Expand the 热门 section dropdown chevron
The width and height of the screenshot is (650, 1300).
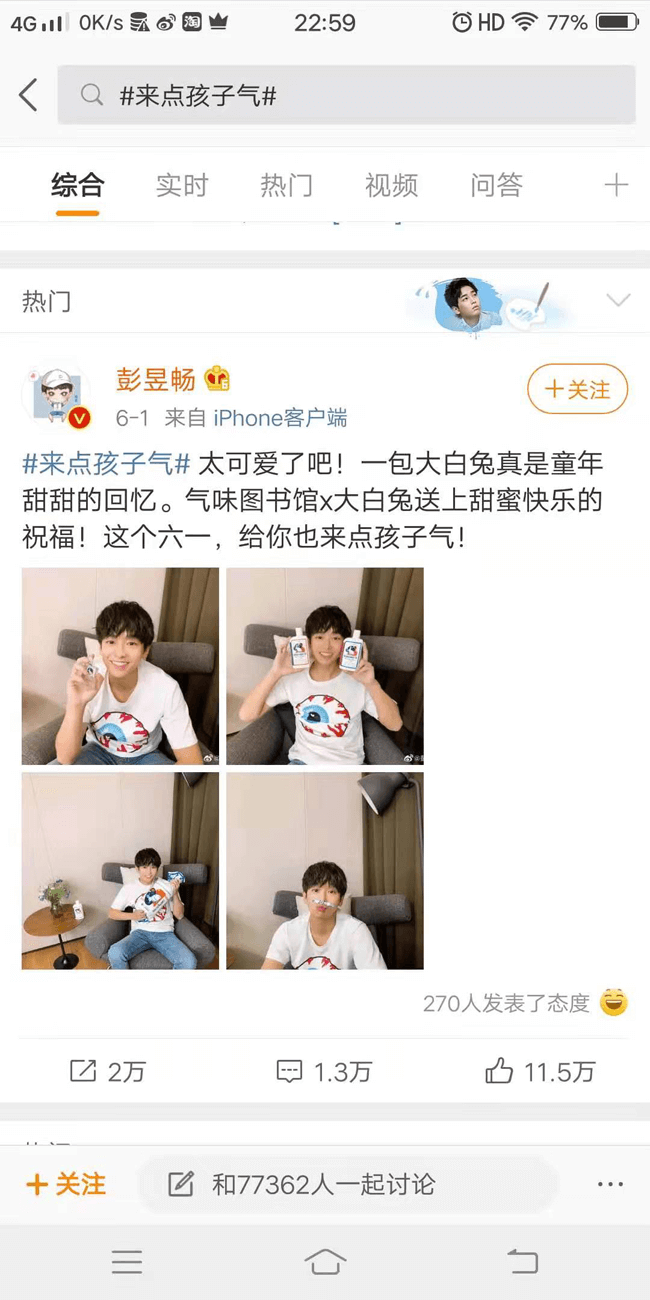[619, 300]
